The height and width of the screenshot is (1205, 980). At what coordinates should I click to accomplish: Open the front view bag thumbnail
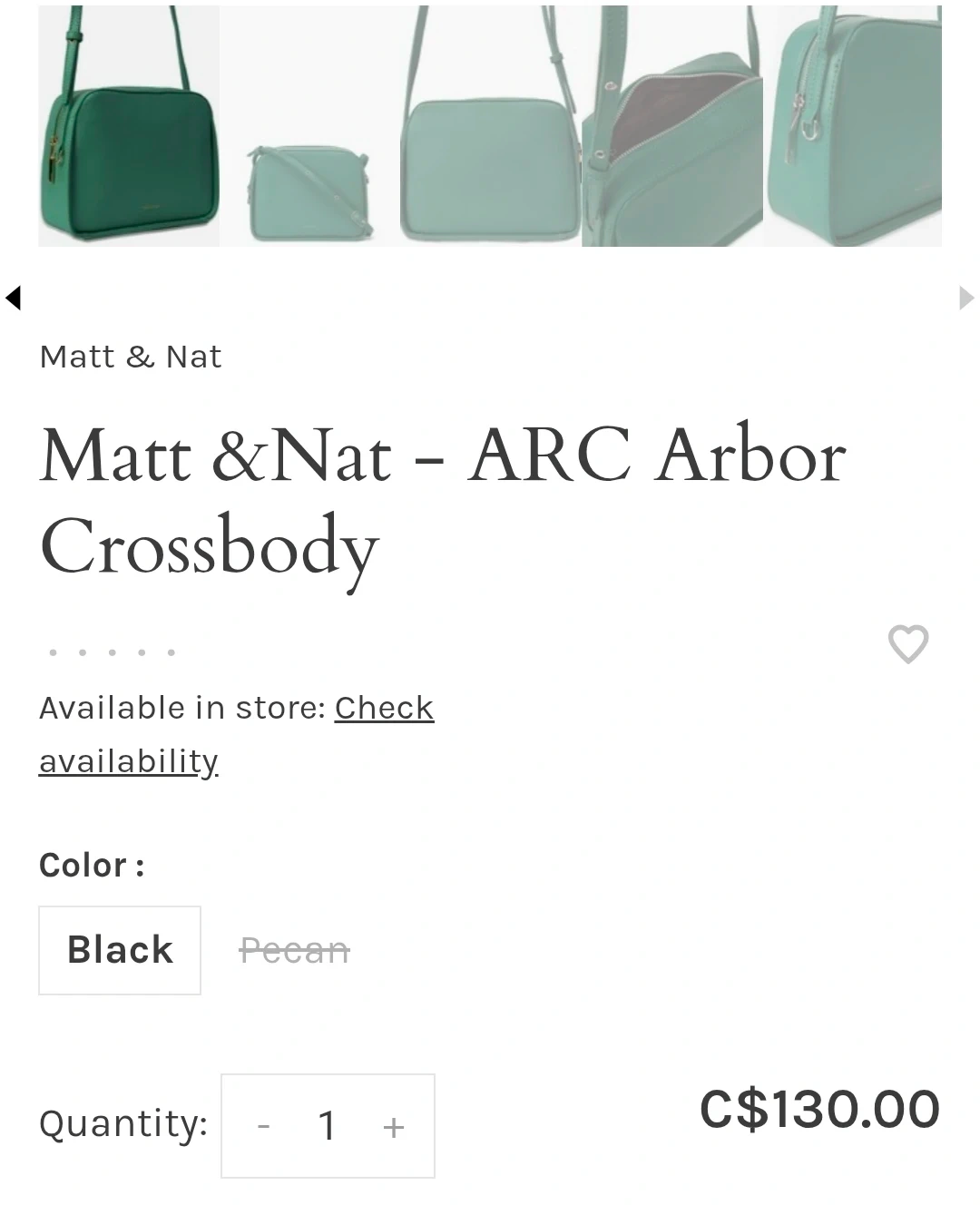pos(491,127)
